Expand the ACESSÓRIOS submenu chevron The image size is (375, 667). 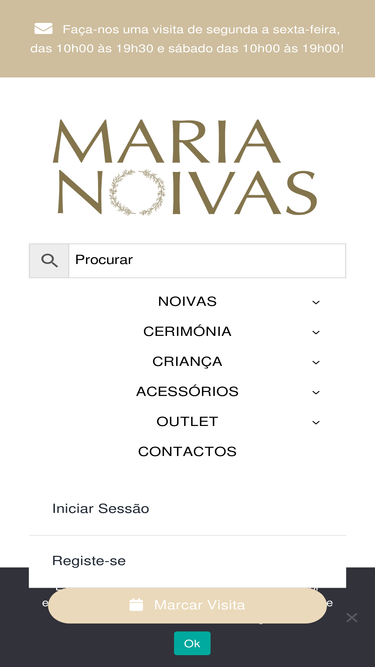(x=316, y=392)
